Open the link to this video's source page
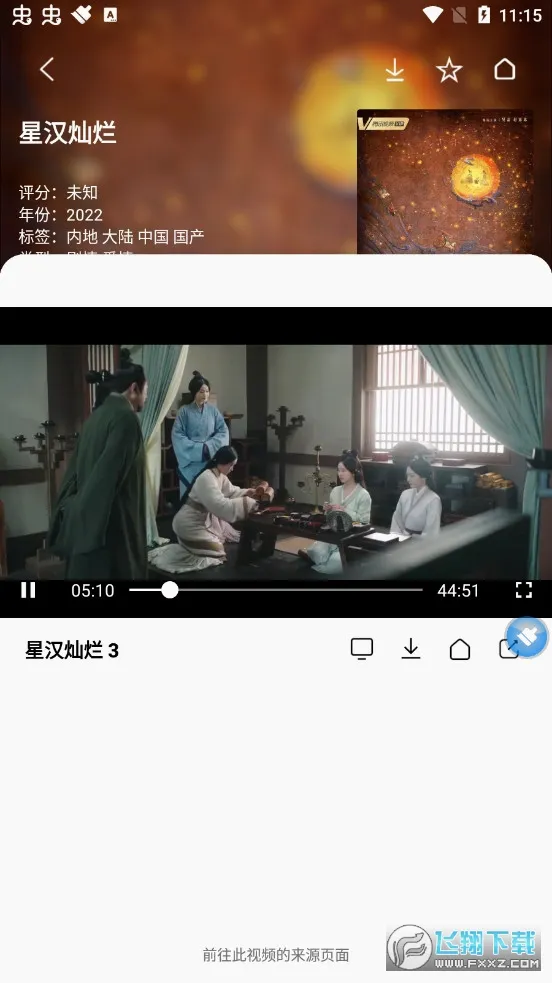 tap(276, 955)
